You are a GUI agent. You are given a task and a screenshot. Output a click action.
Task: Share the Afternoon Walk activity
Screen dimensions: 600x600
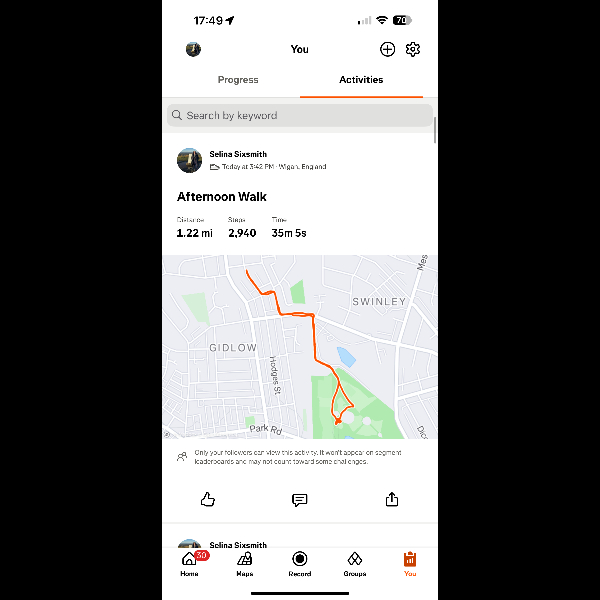(392, 499)
